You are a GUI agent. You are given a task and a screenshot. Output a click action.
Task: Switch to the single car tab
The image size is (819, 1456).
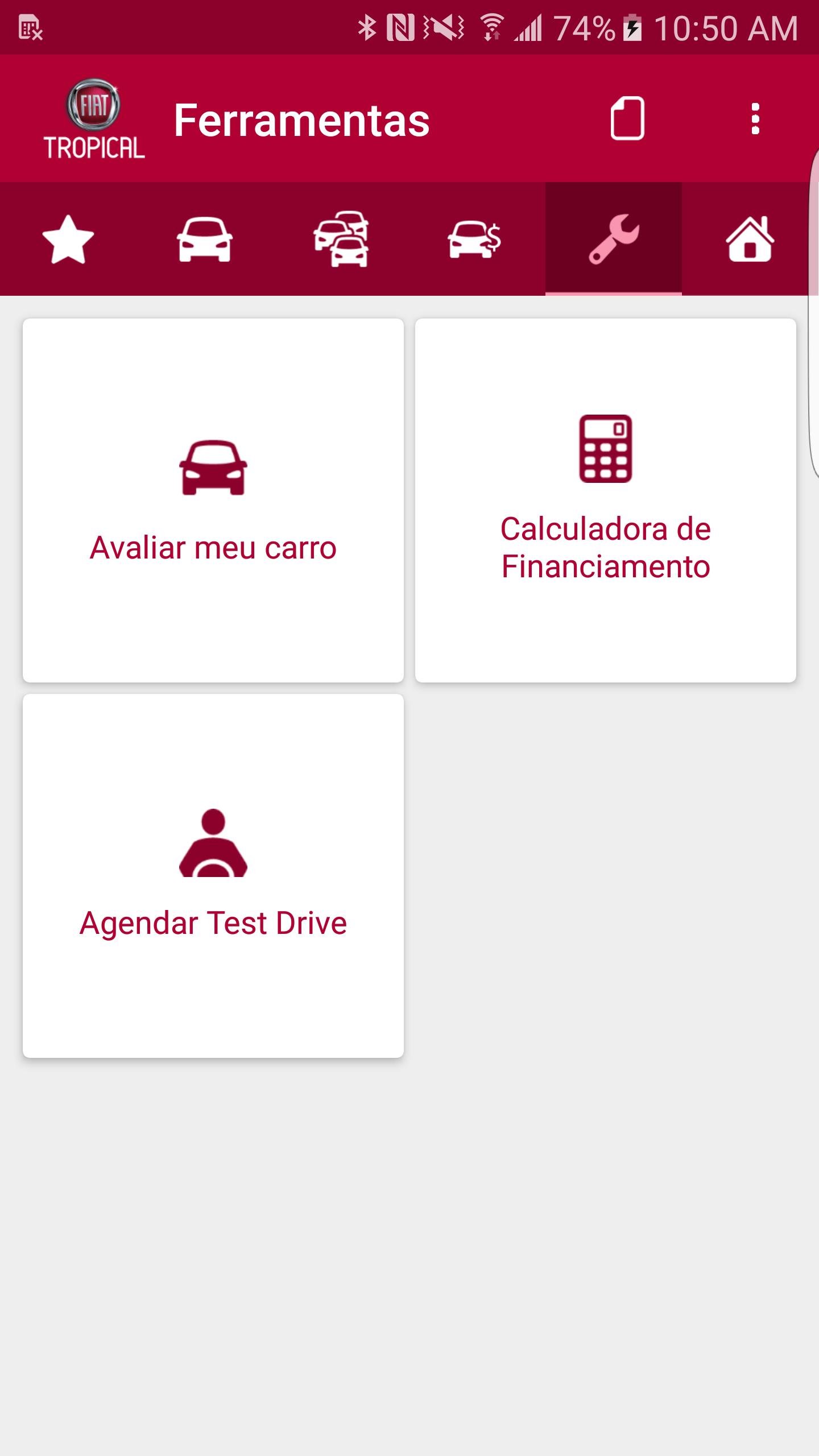coord(205,239)
